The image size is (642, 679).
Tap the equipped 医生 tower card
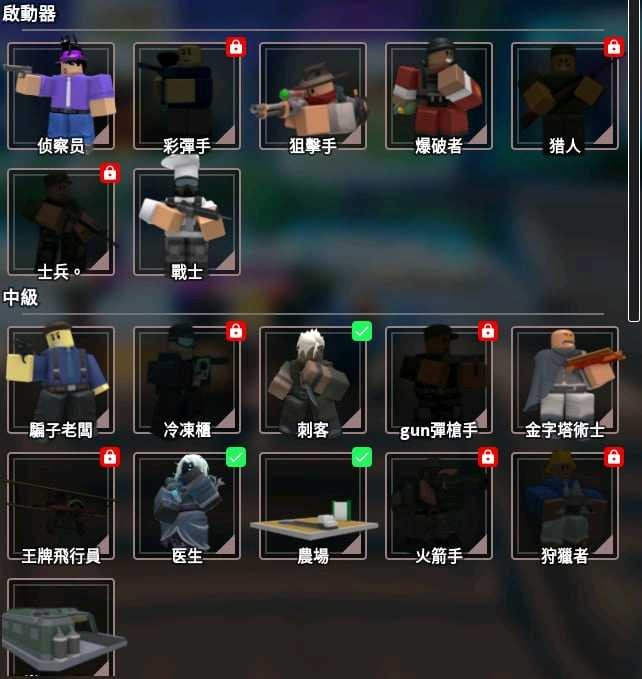tap(187, 506)
